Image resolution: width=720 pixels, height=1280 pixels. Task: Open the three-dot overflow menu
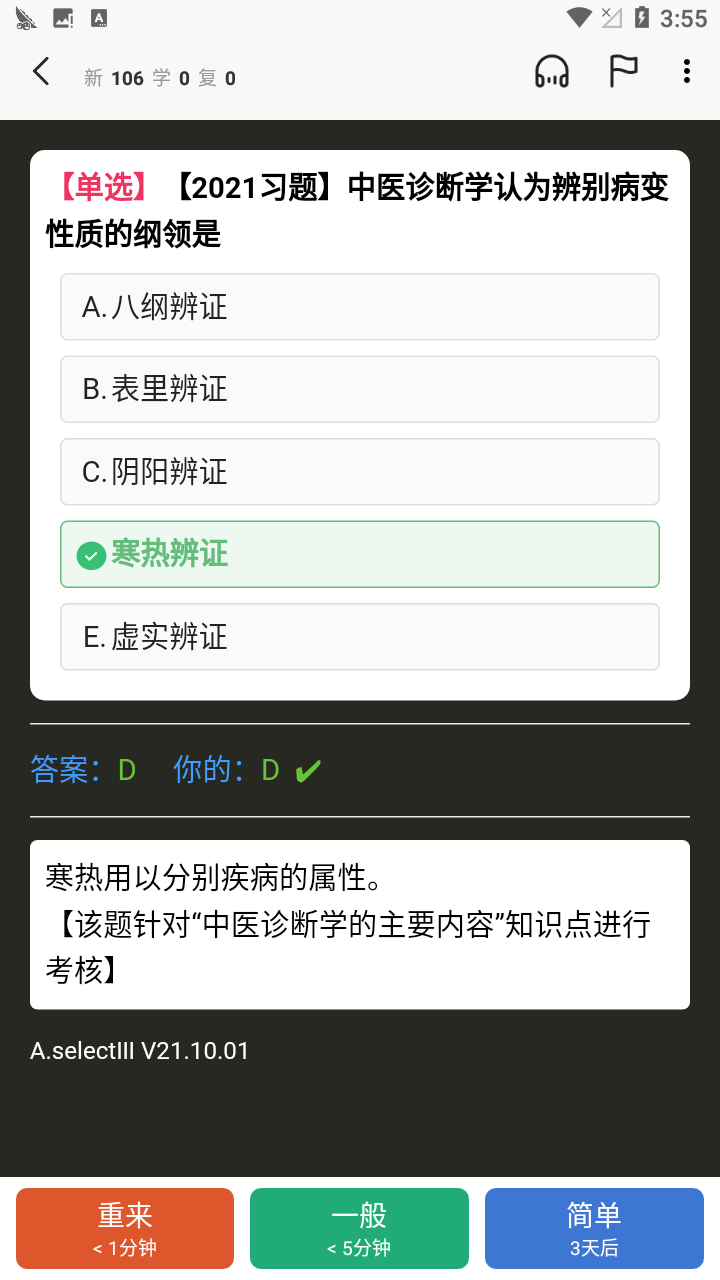click(686, 72)
